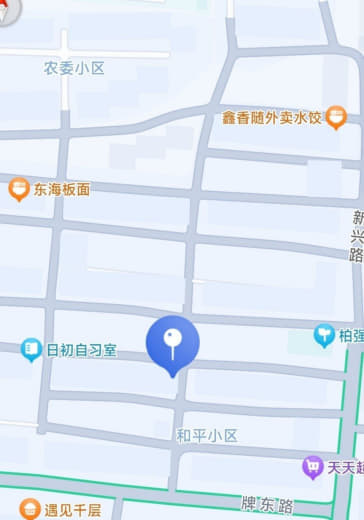Open the 东海板面 restaurant marker

[19, 189]
